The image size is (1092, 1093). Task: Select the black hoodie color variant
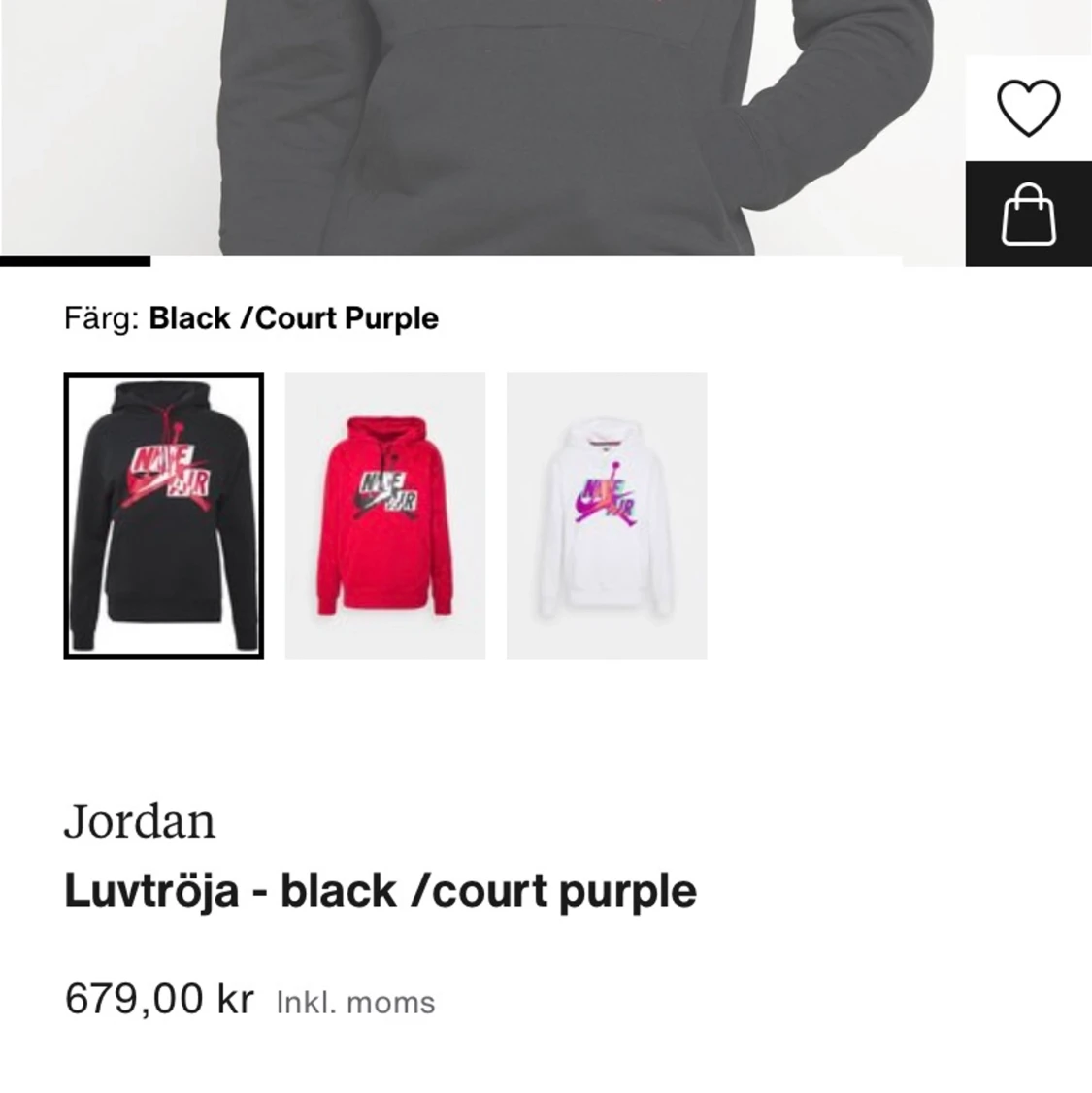(x=164, y=515)
